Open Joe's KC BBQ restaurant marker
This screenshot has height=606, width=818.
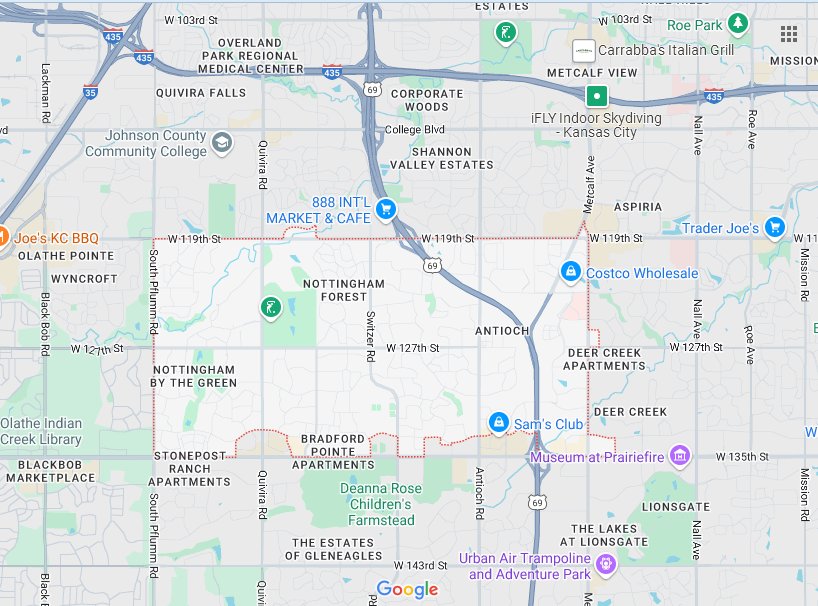coord(4,238)
